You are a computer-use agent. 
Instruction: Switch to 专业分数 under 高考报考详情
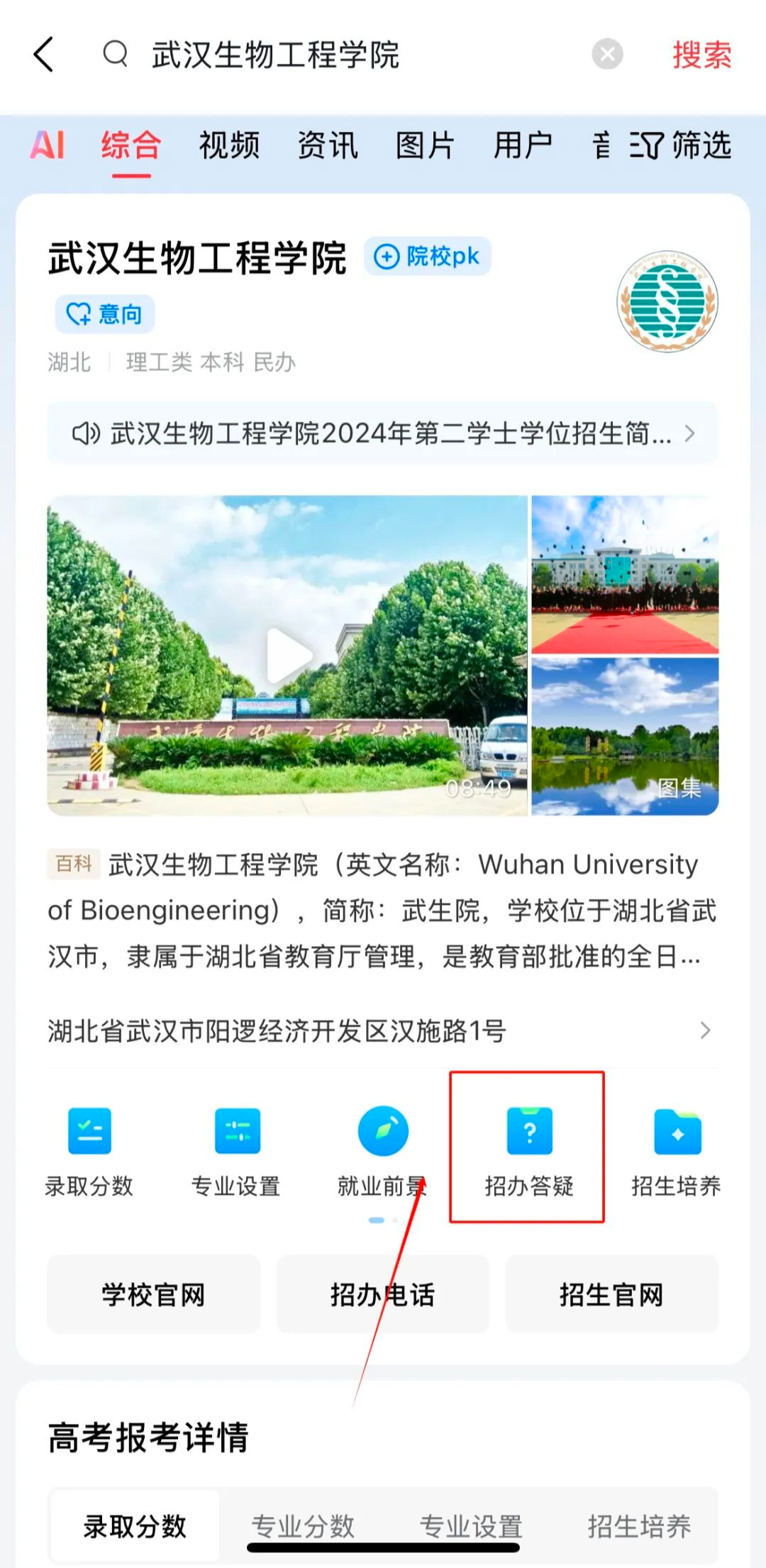click(303, 1526)
